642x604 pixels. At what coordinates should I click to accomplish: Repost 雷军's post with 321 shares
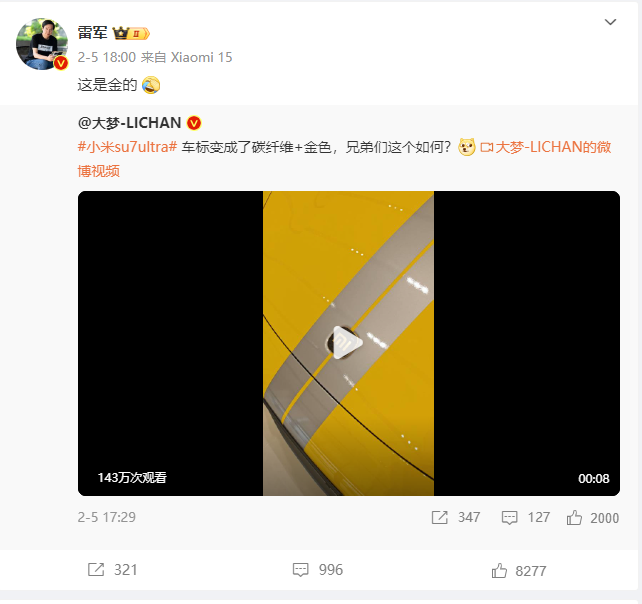point(112,570)
